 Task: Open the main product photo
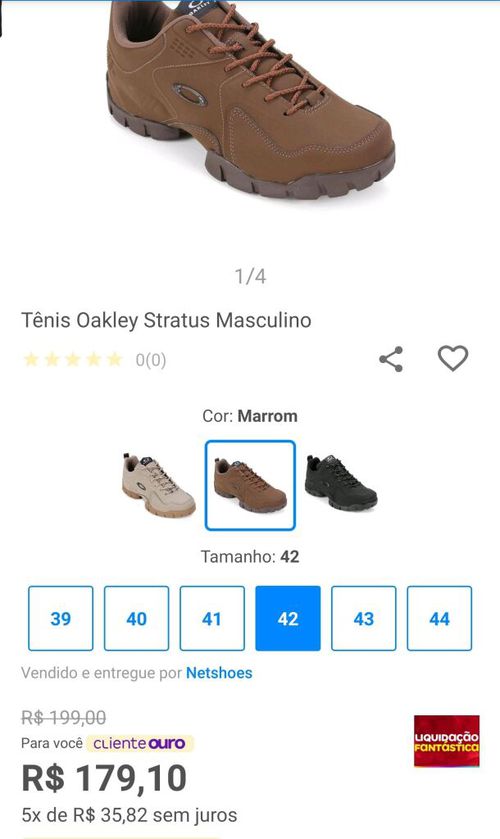tap(251, 100)
